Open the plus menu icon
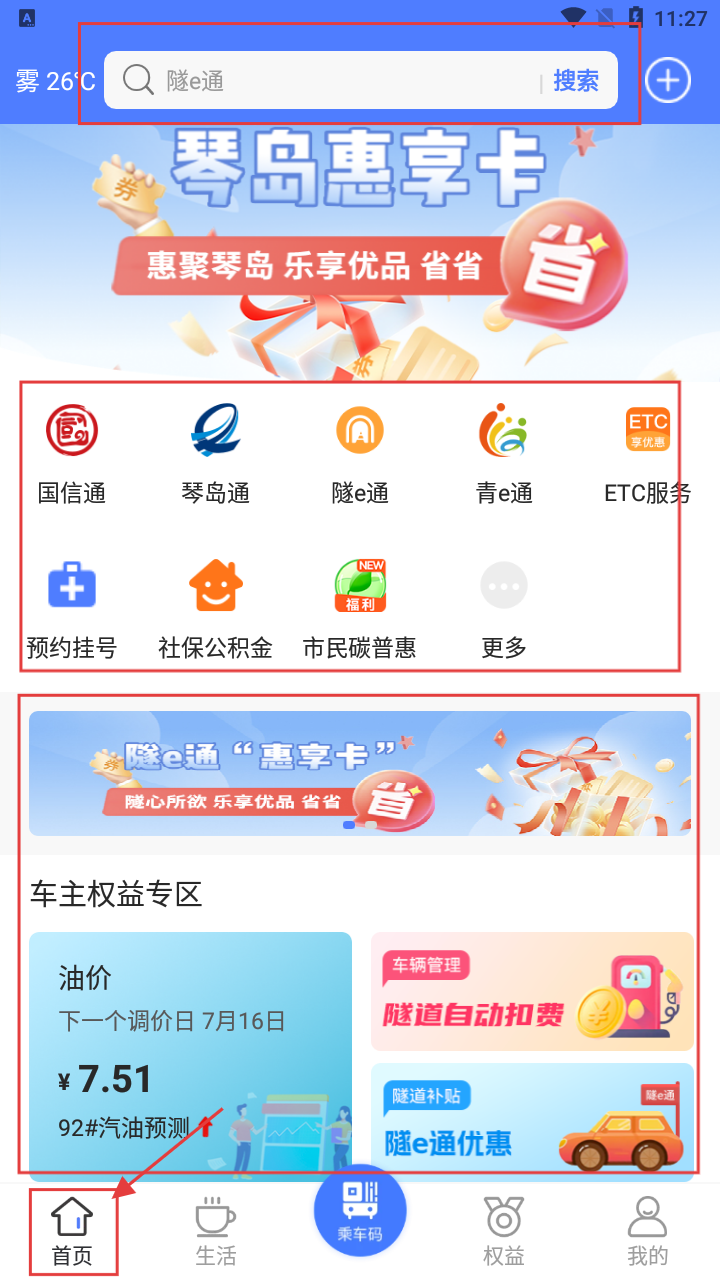720x1280 pixels. (x=668, y=80)
